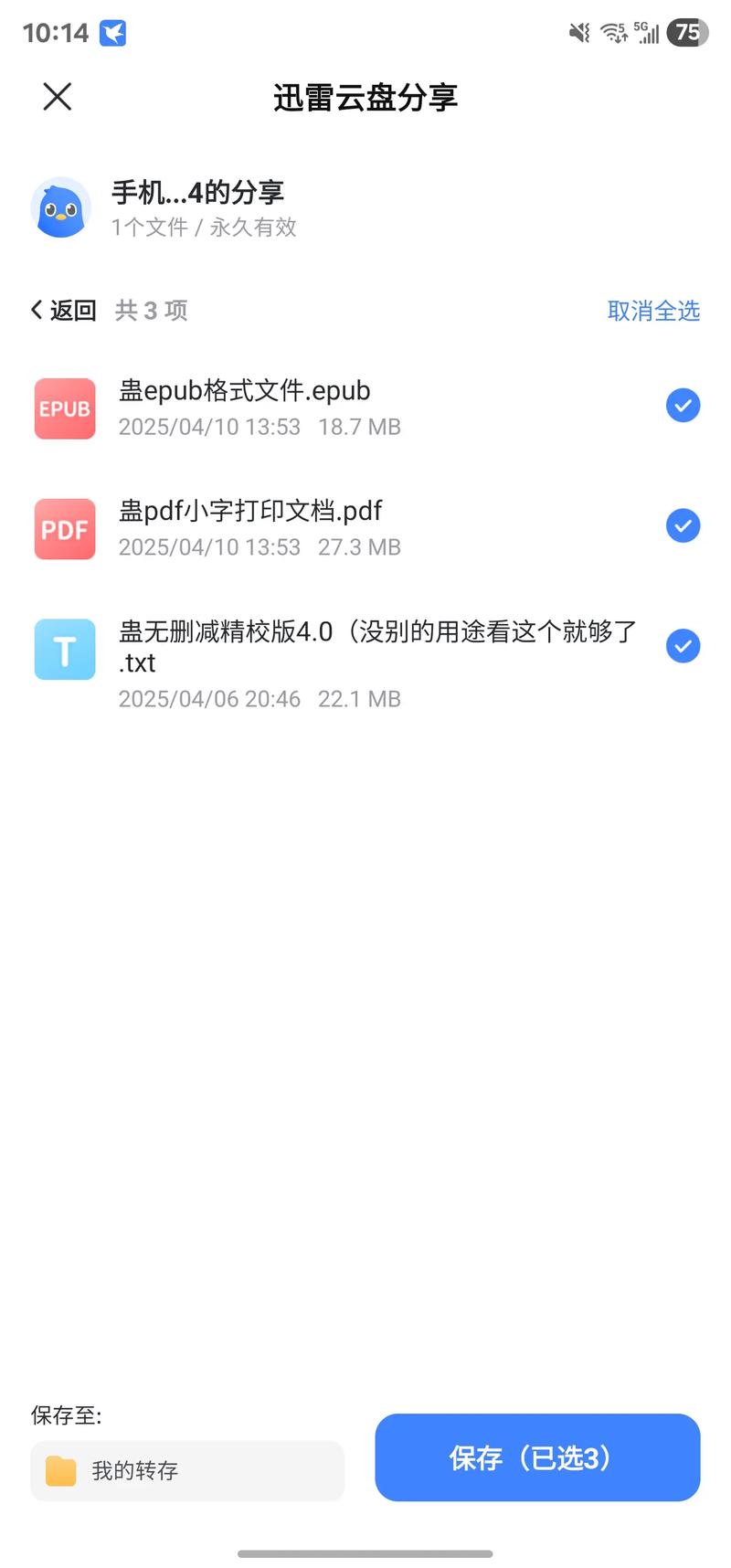Open the 保存至 destination selector
Screen dimensions: 731x1568
[x=187, y=1471]
